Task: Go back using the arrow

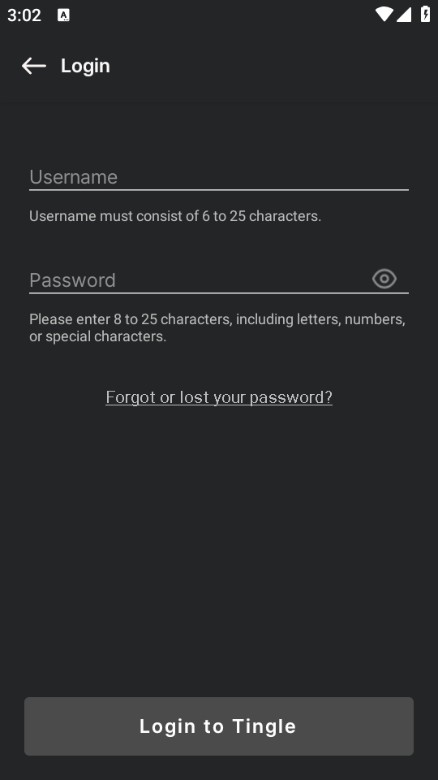Action: coord(34,66)
